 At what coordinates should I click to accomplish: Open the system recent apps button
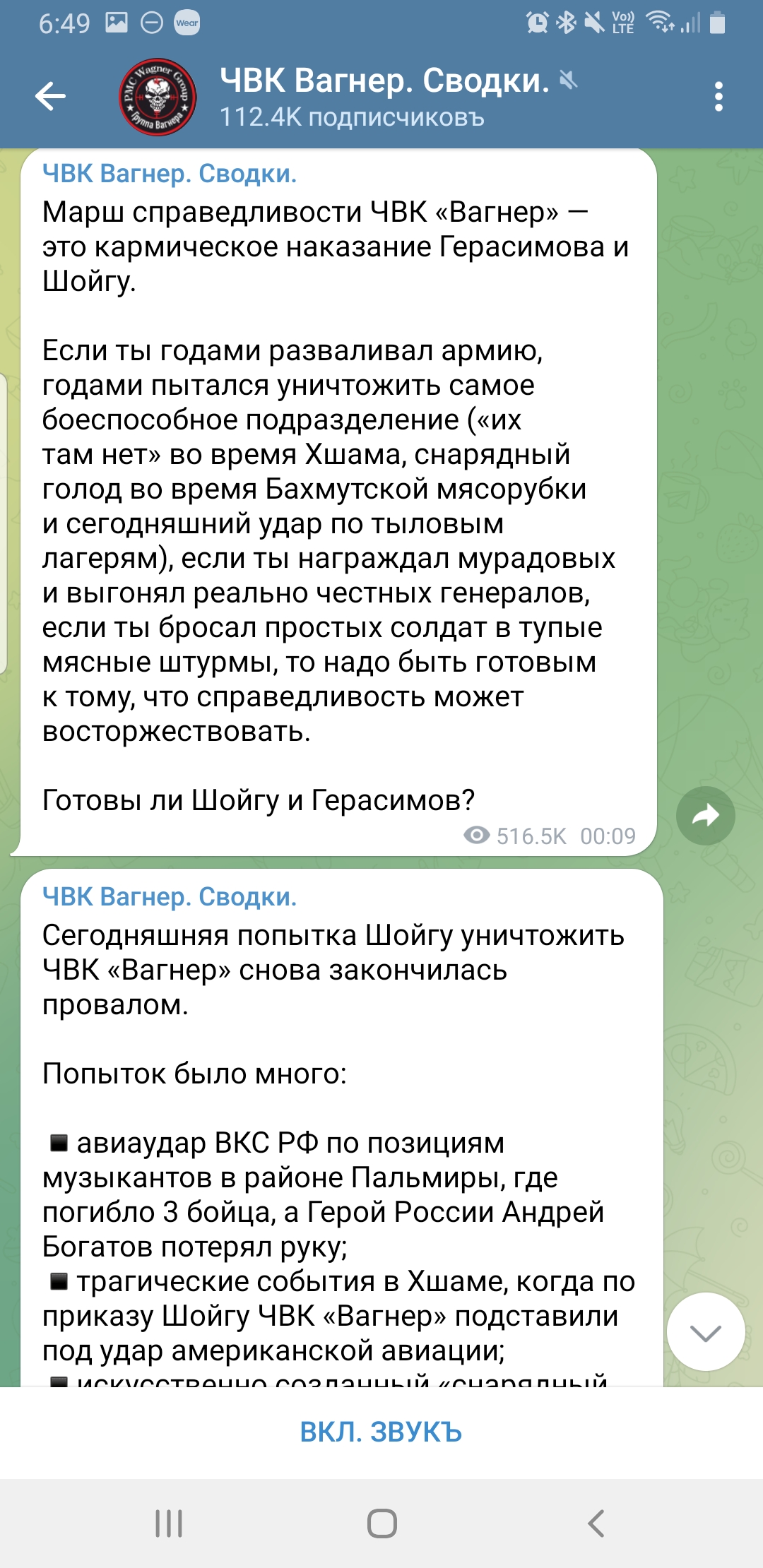tap(169, 1524)
